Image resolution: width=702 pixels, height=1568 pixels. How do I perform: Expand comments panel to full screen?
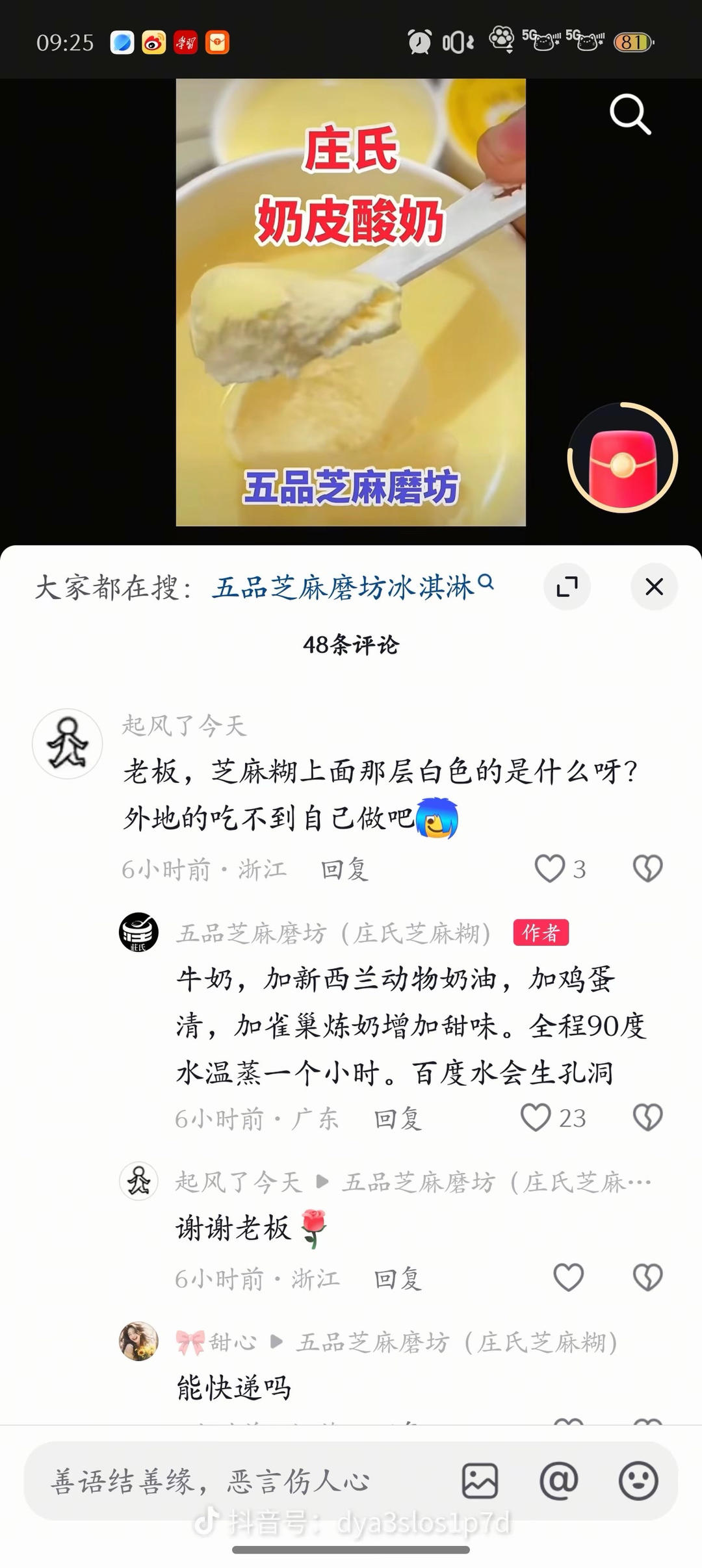pyautogui.click(x=567, y=587)
